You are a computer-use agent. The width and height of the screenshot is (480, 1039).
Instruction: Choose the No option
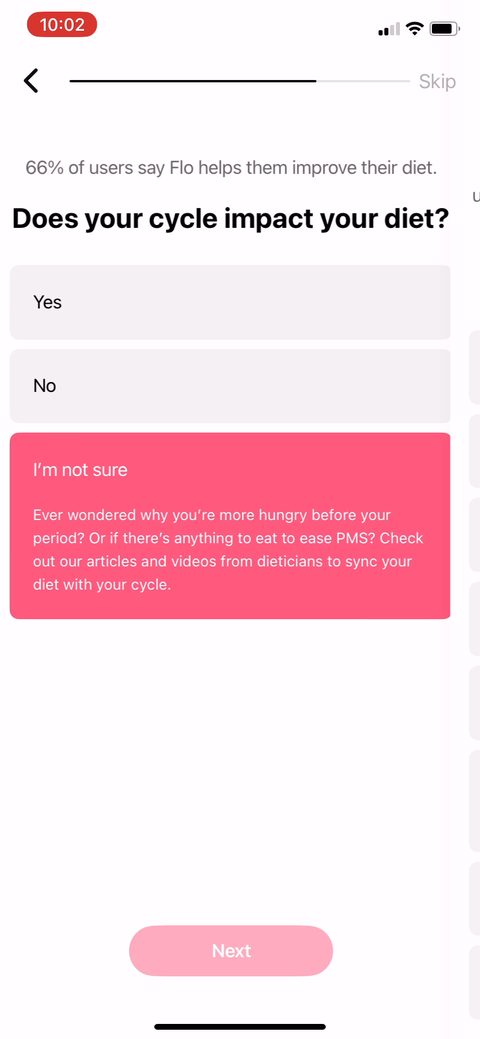(x=230, y=386)
